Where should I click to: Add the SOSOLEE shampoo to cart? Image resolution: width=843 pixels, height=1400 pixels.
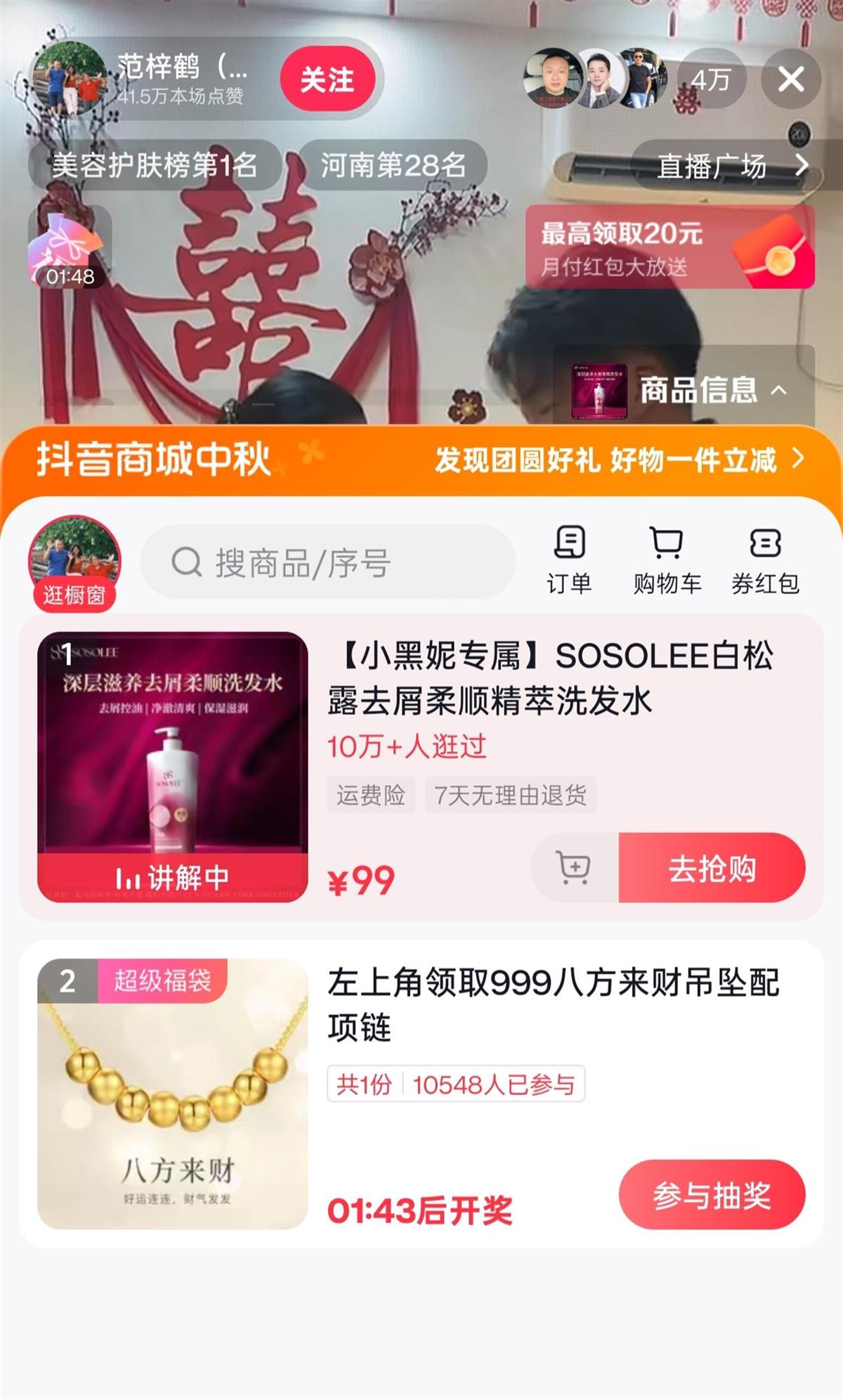tap(575, 868)
